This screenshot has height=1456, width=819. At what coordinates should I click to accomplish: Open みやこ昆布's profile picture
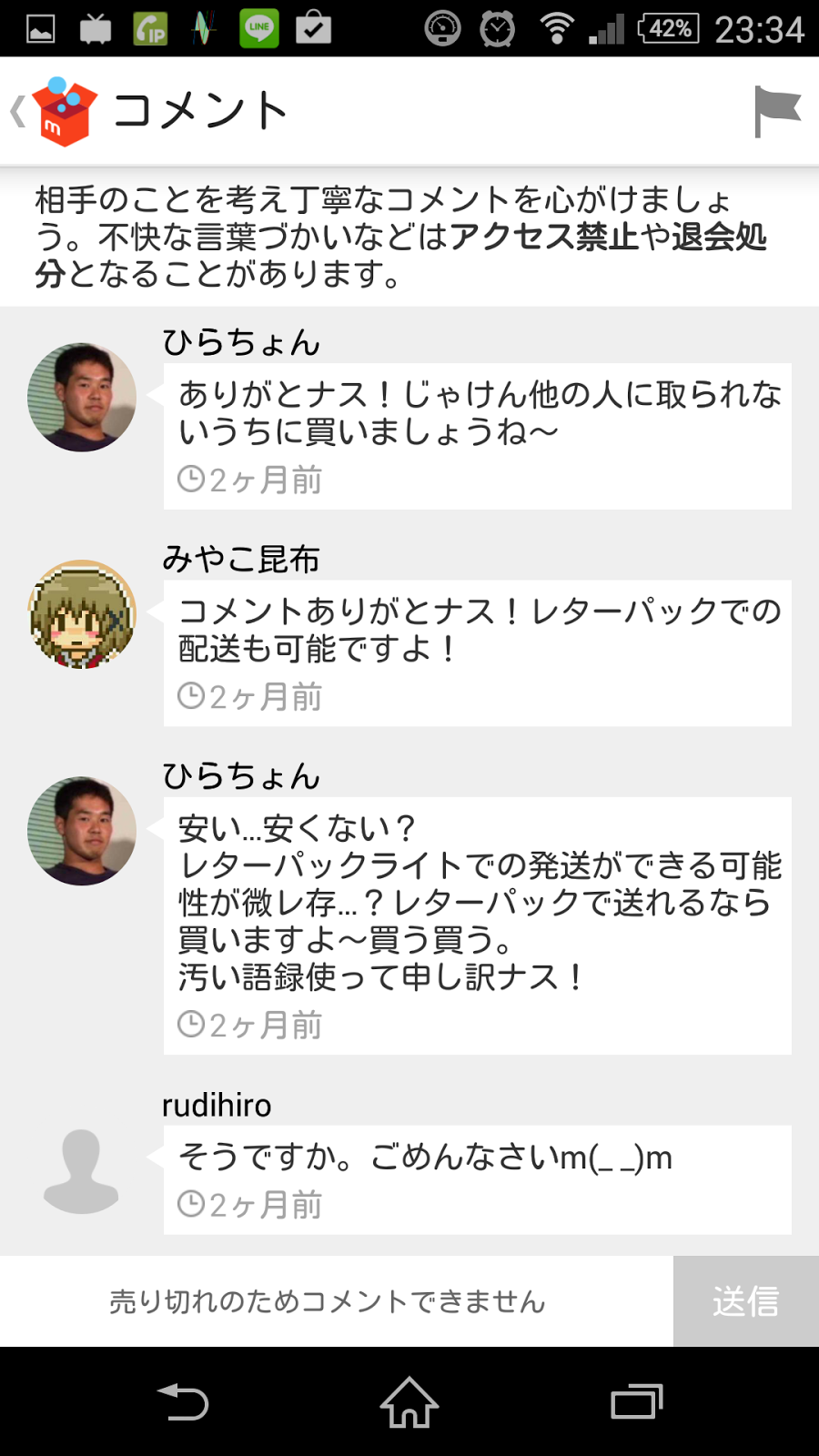tap(82, 614)
